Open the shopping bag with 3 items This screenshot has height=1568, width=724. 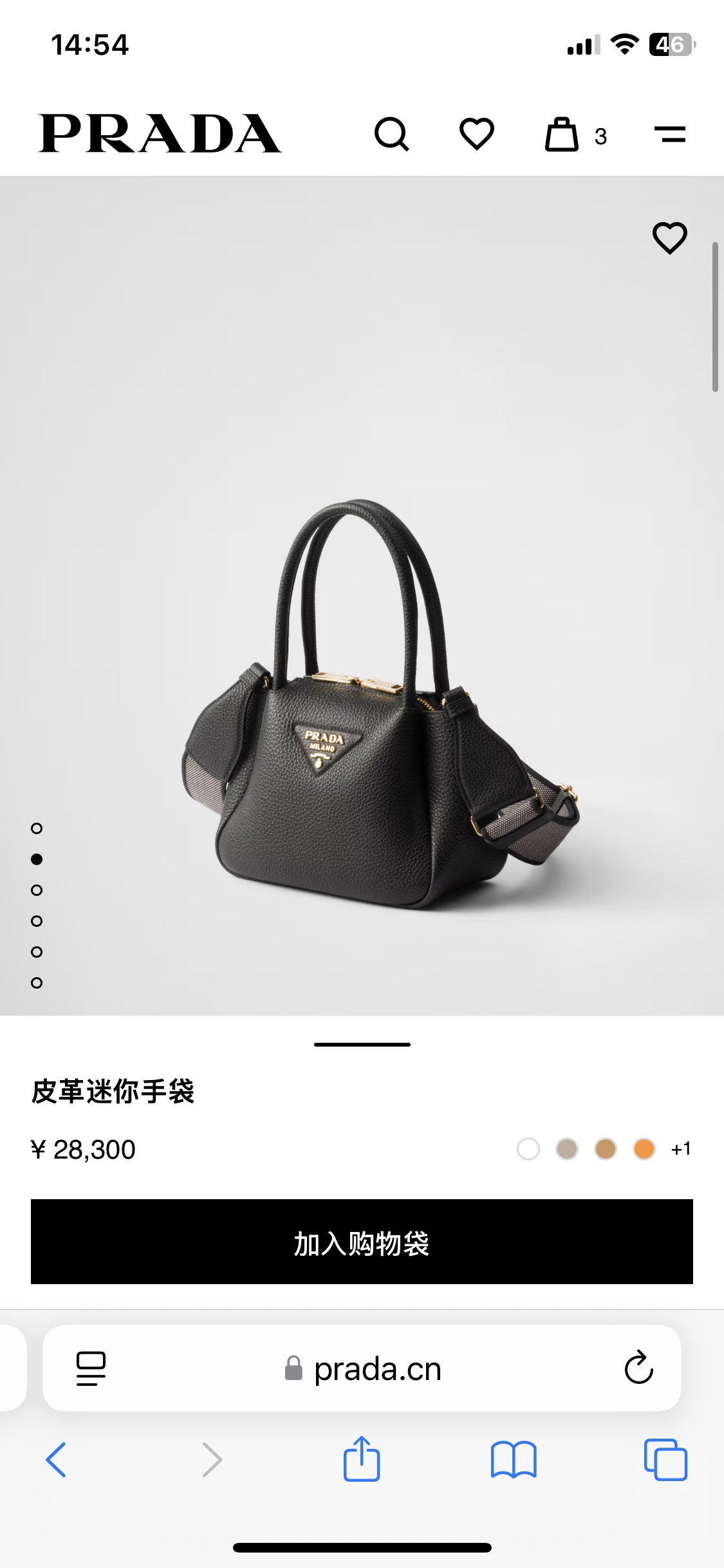tap(575, 135)
